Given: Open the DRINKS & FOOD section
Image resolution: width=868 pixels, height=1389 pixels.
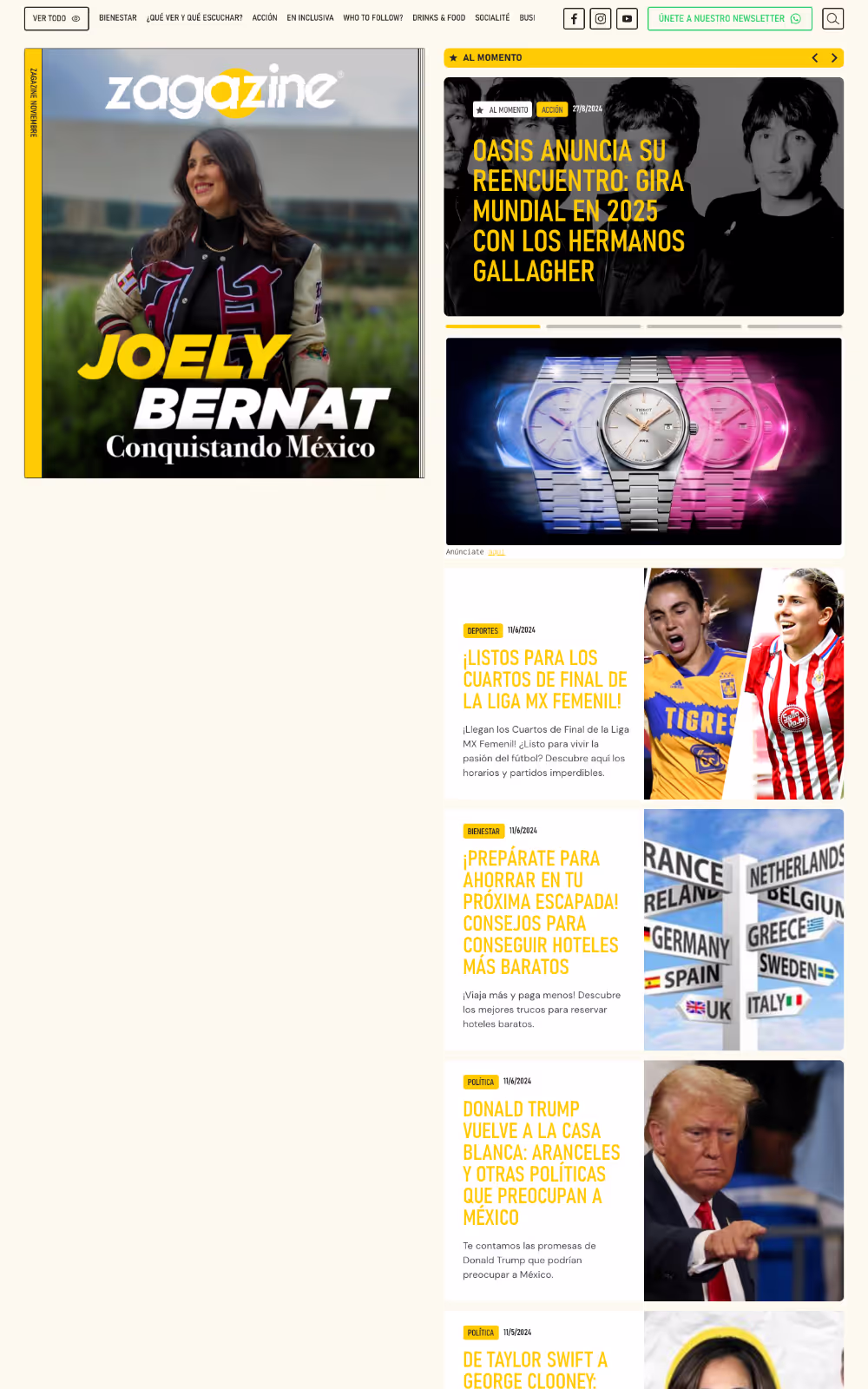Looking at the screenshot, I should tap(438, 17).
